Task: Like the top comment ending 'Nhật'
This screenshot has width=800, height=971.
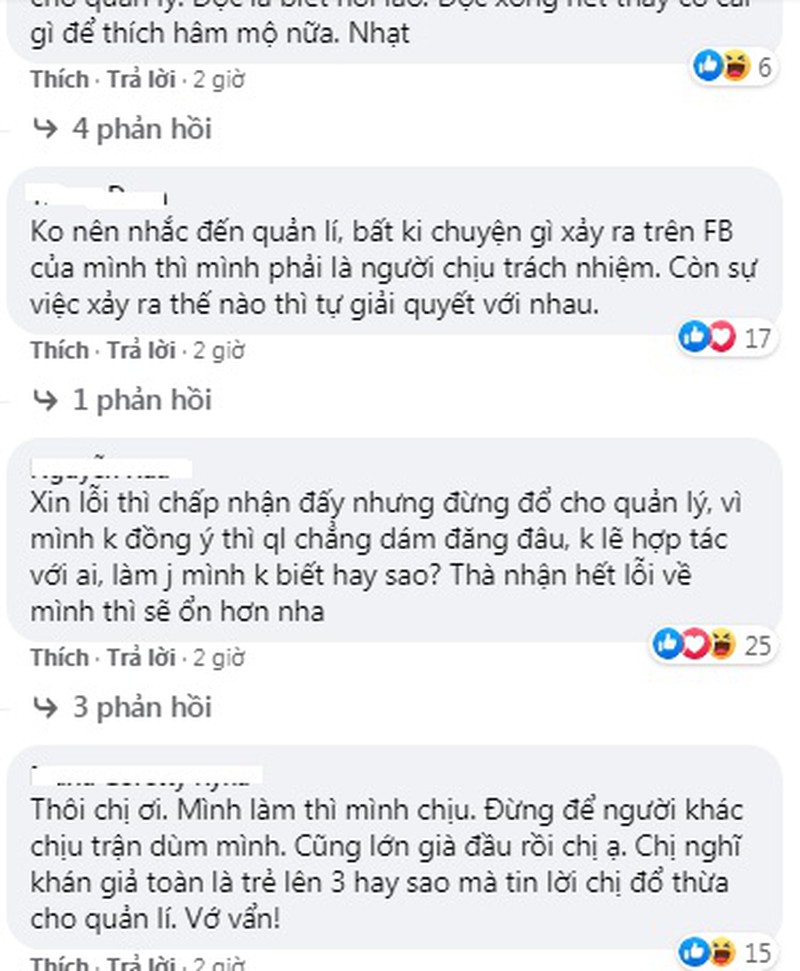Action: (59, 78)
